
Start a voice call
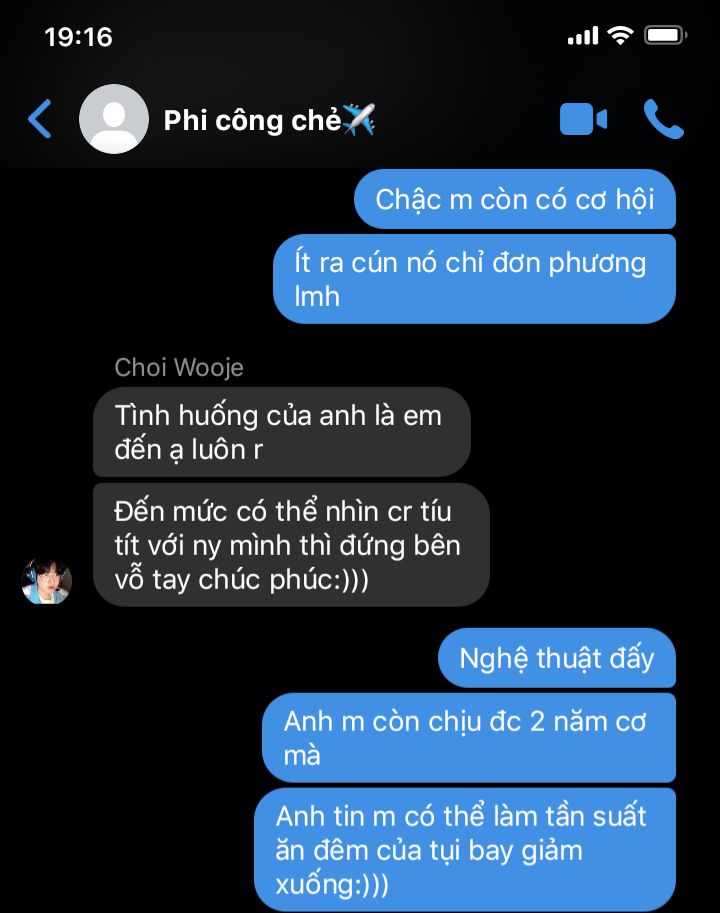click(663, 119)
